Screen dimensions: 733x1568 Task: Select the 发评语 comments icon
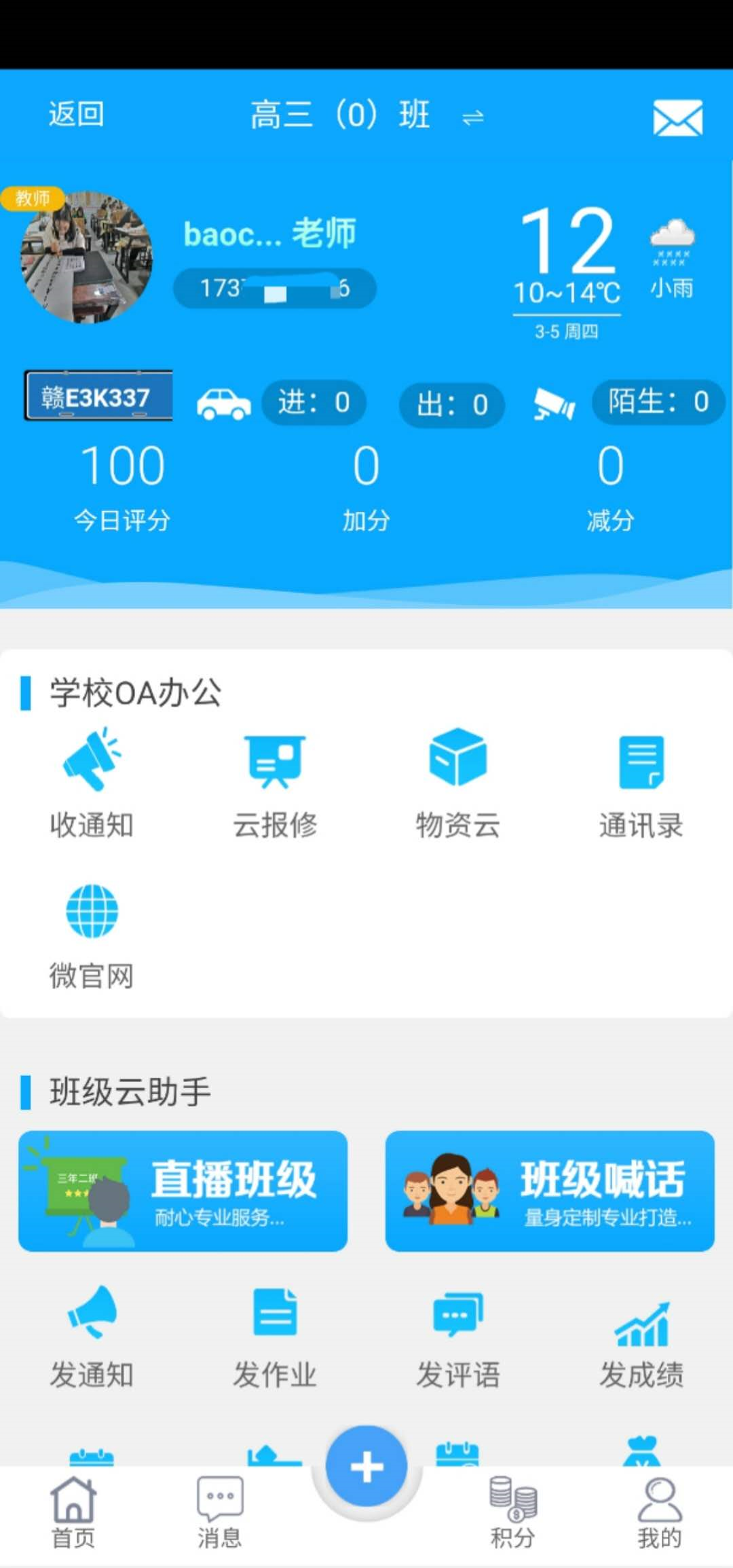point(456,1313)
